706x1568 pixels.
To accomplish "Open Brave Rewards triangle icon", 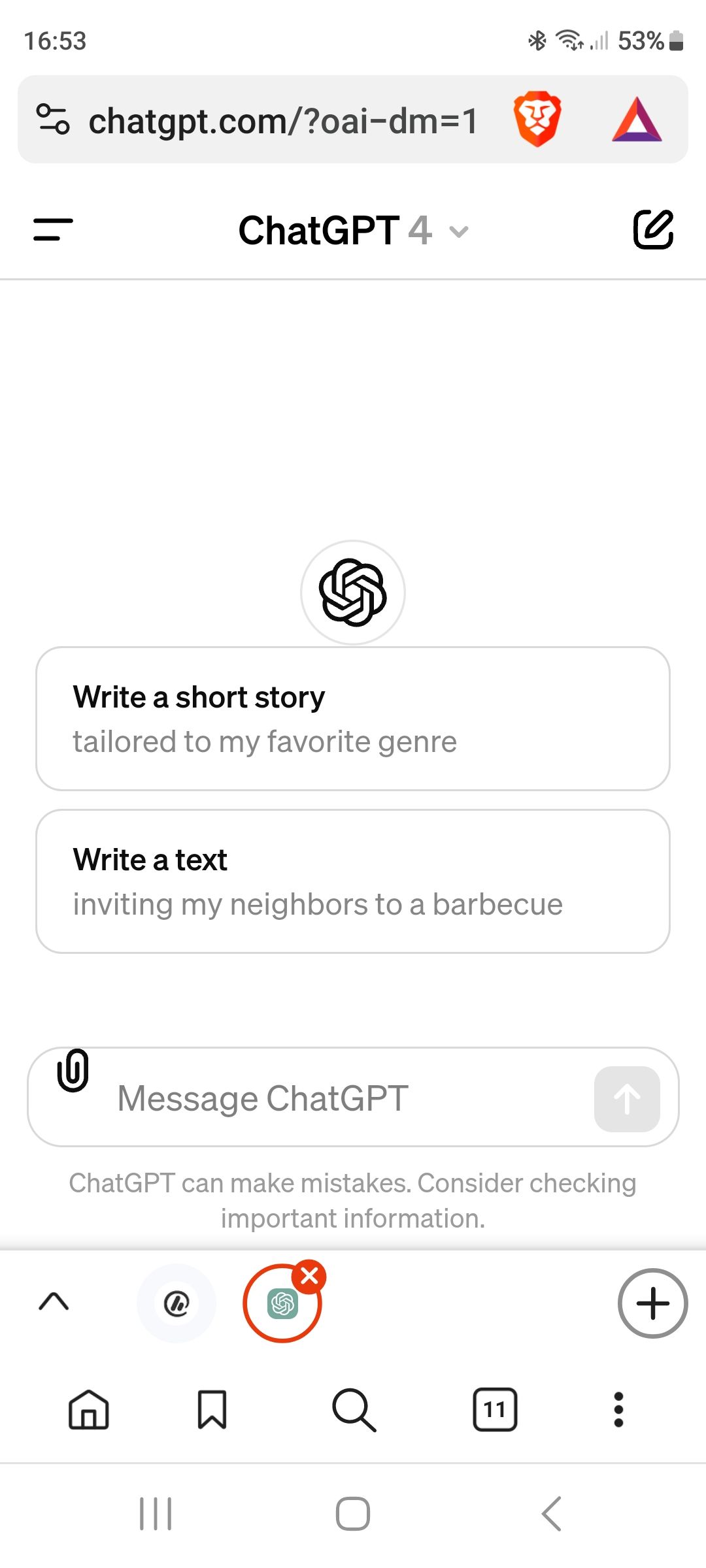I will point(637,120).
